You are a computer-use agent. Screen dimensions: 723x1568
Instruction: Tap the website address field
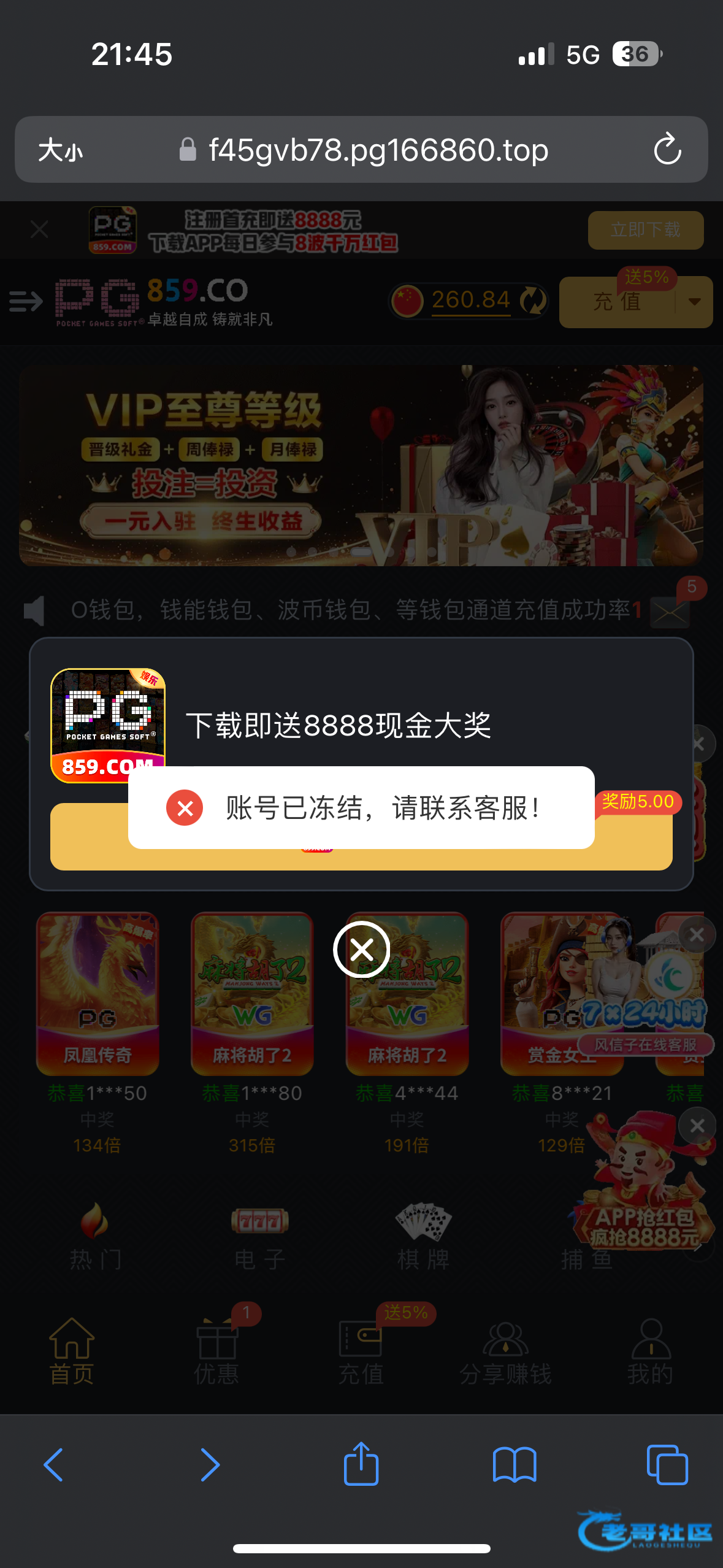[x=378, y=150]
